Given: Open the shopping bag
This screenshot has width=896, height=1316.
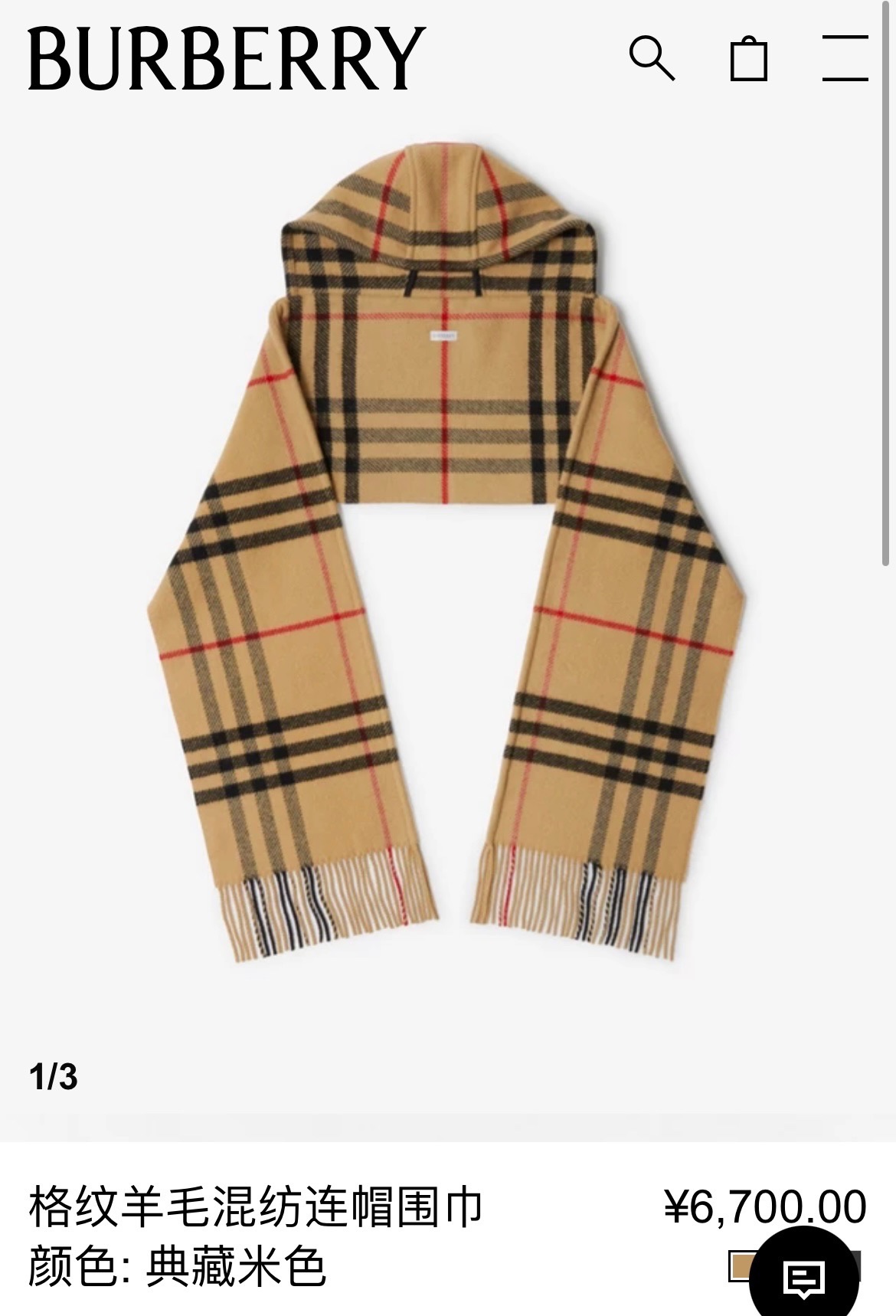Looking at the screenshot, I should click(x=748, y=58).
